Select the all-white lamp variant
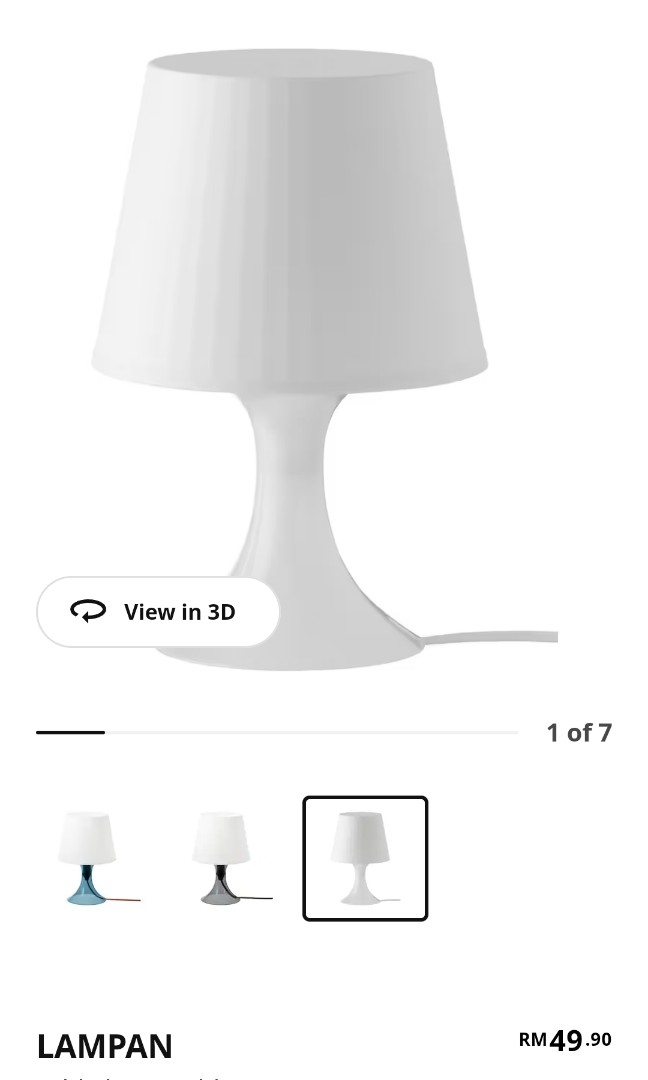 click(365, 858)
